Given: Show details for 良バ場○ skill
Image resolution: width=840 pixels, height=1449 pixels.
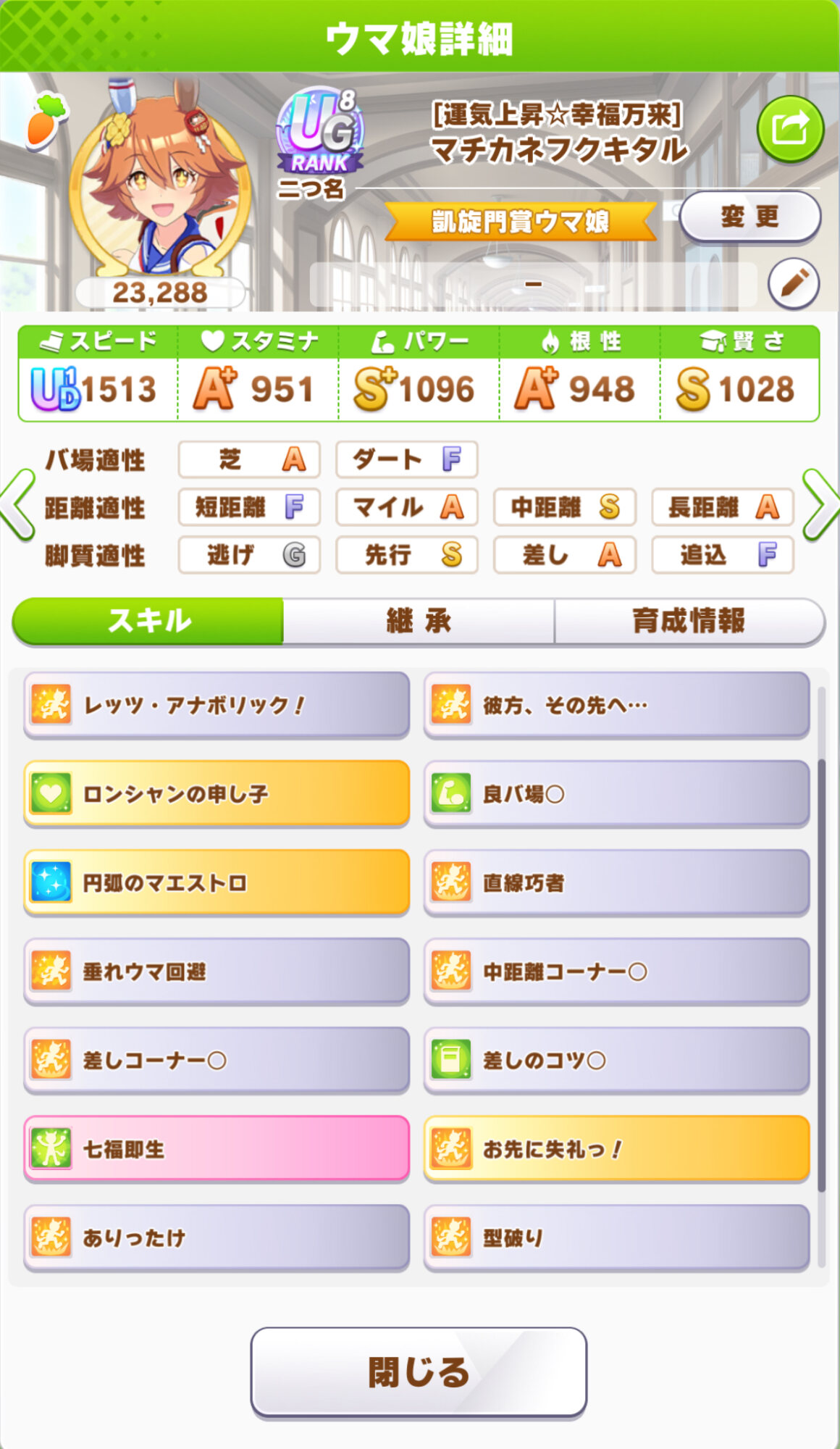Looking at the screenshot, I should pos(616,793).
